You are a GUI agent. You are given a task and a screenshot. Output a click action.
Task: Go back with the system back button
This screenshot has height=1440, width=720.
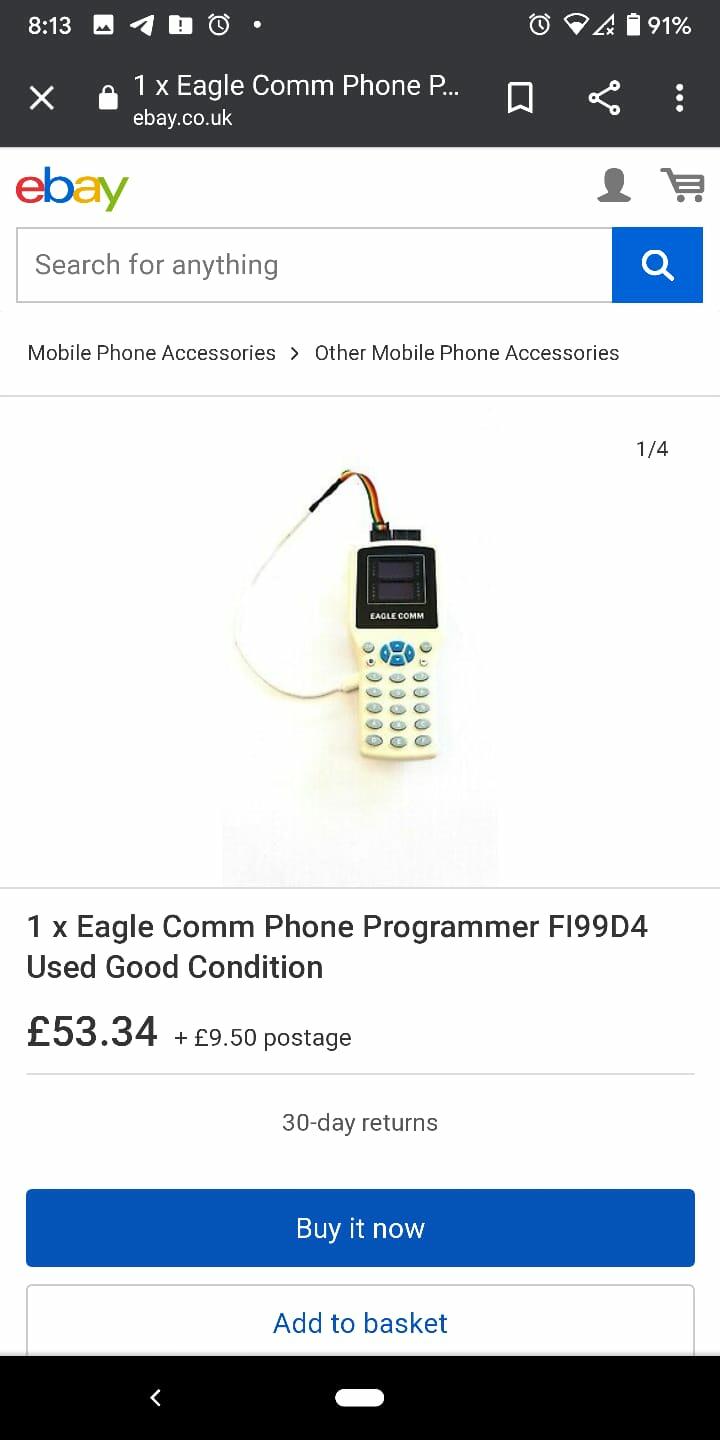(x=155, y=1398)
